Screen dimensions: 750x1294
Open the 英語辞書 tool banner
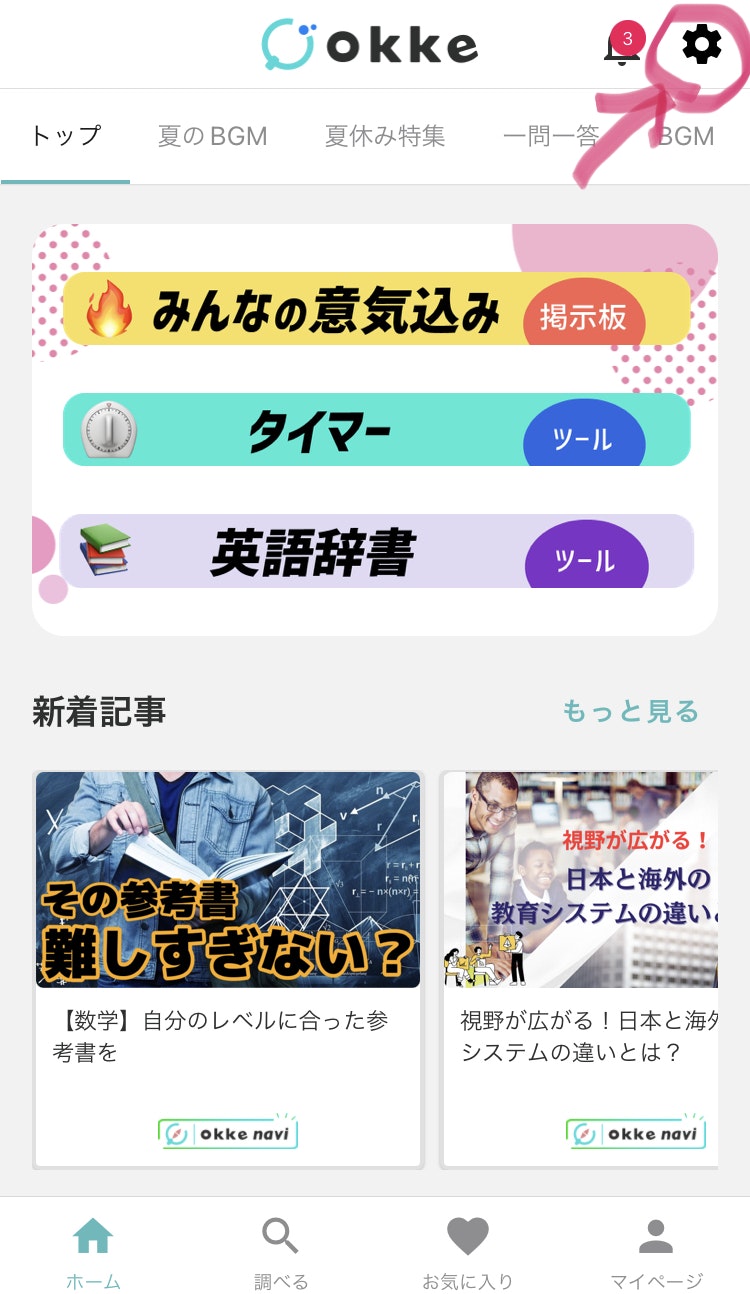[x=376, y=551]
